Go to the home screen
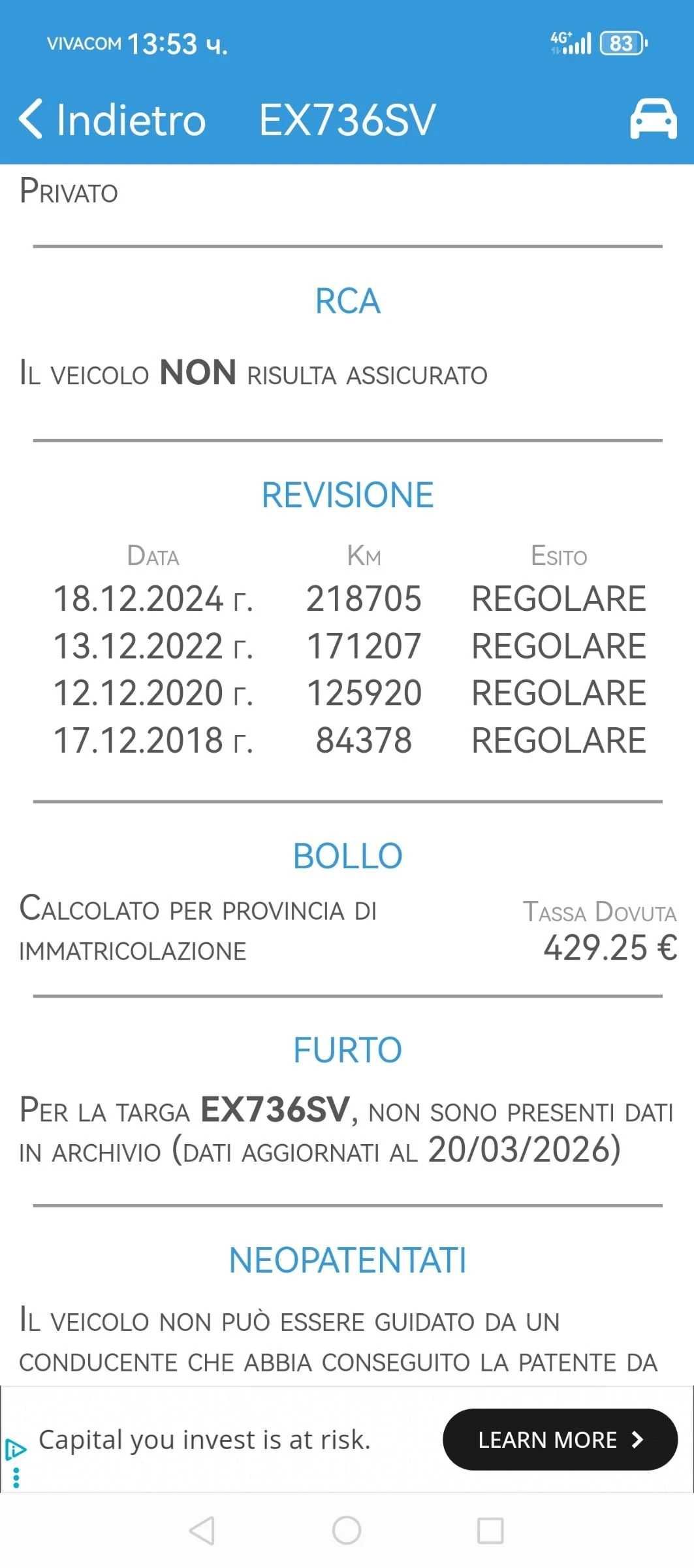This screenshot has width=694, height=1568. [x=347, y=1530]
